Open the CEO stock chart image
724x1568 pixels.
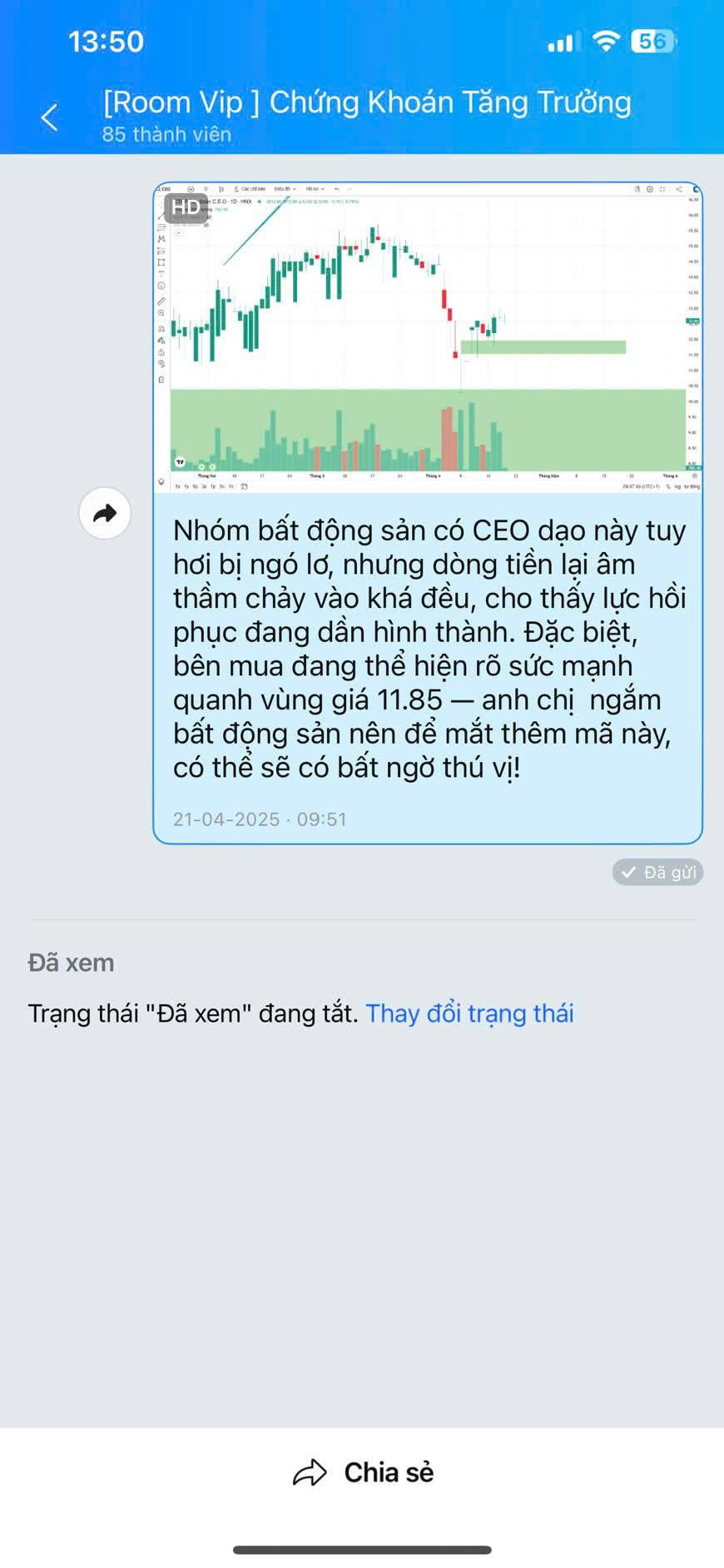[428, 337]
